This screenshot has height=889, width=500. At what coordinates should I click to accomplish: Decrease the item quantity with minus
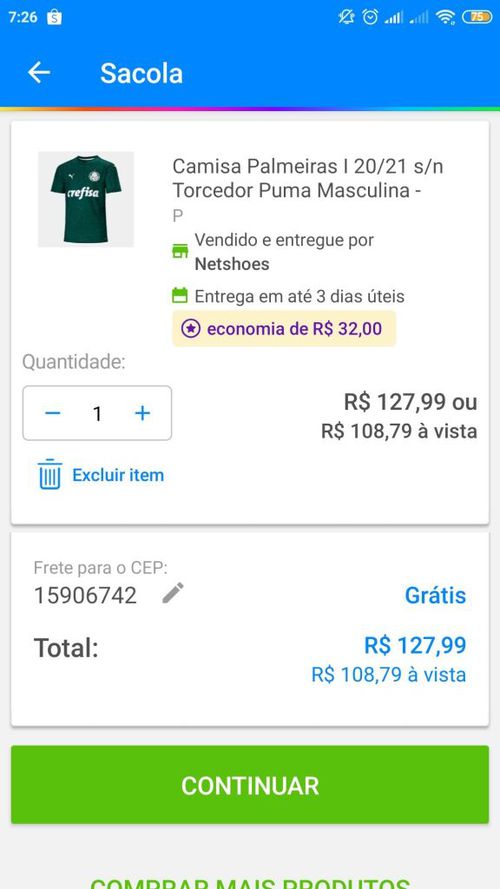(x=53, y=413)
